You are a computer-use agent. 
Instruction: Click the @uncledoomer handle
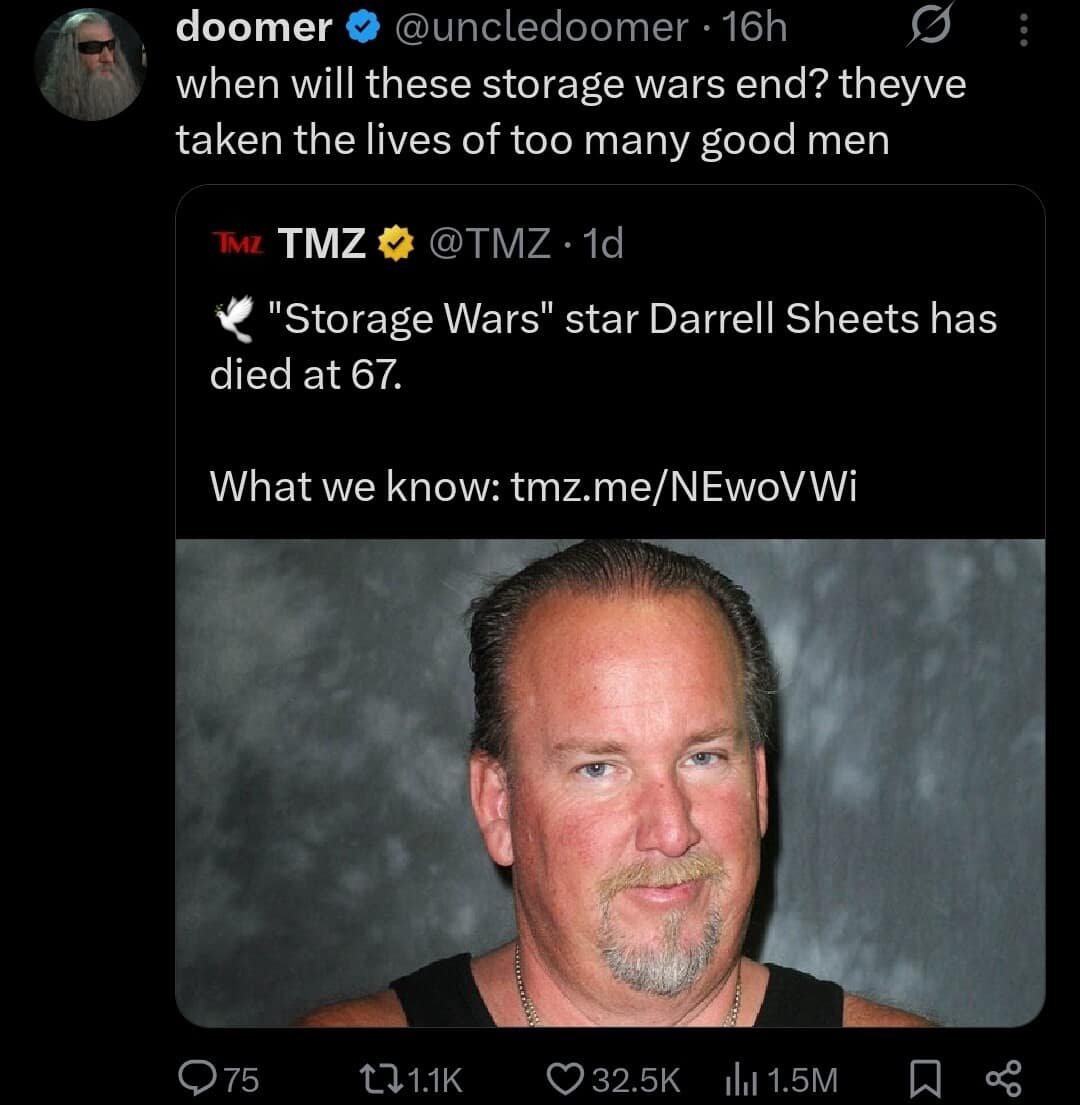point(540,27)
